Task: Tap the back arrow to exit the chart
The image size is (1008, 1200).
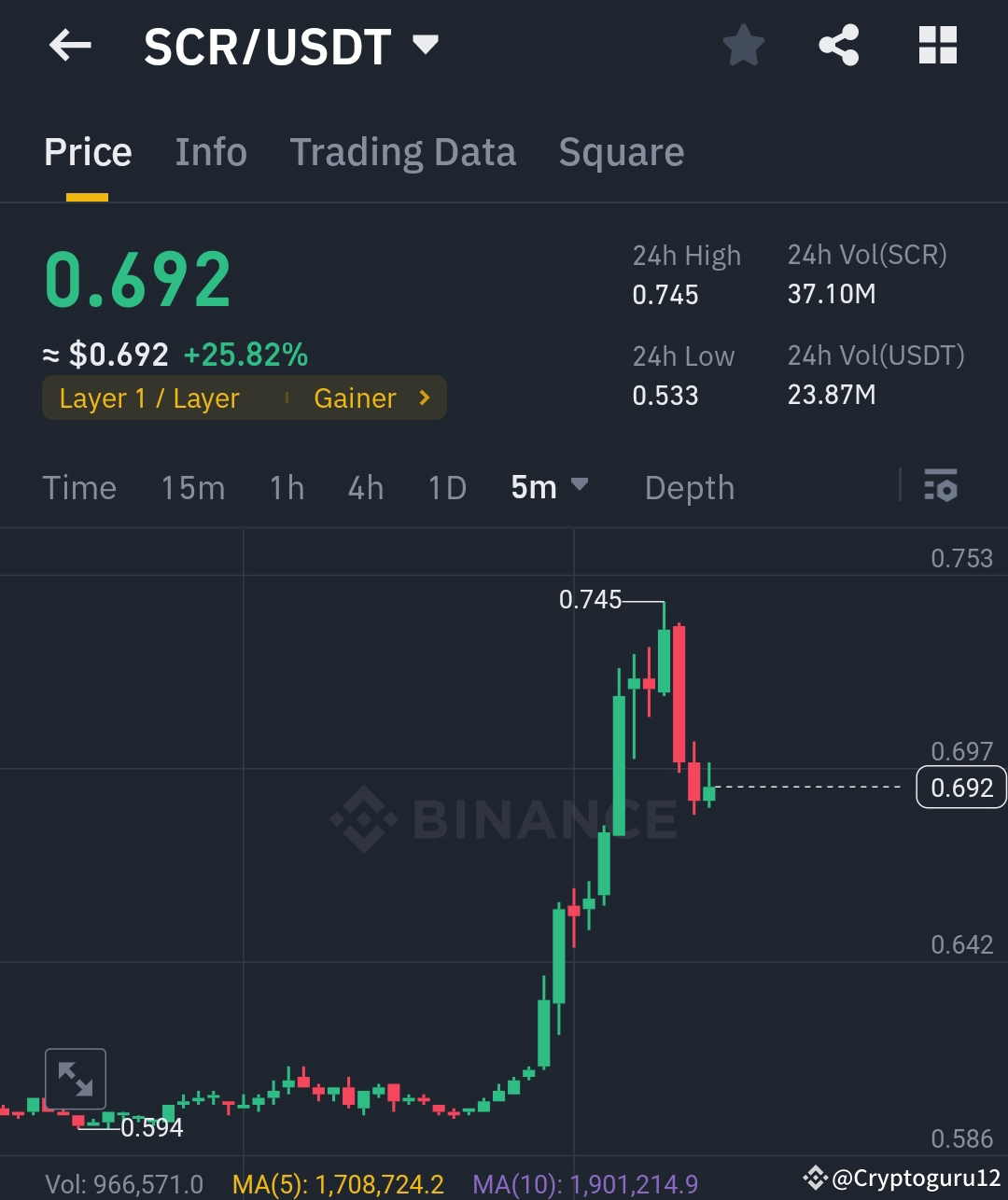Action: (69, 46)
